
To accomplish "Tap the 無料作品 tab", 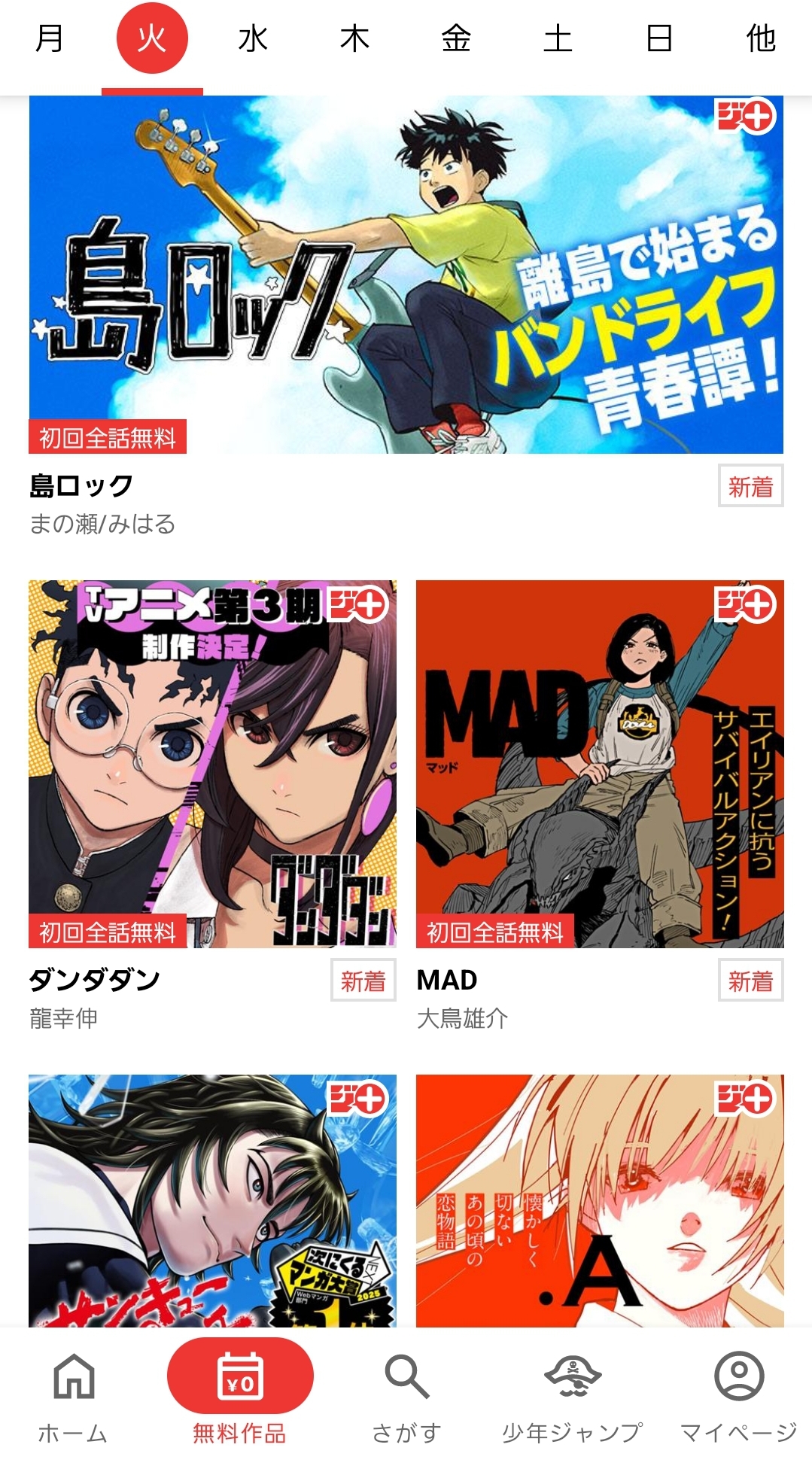I will click(x=239, y=1400).
